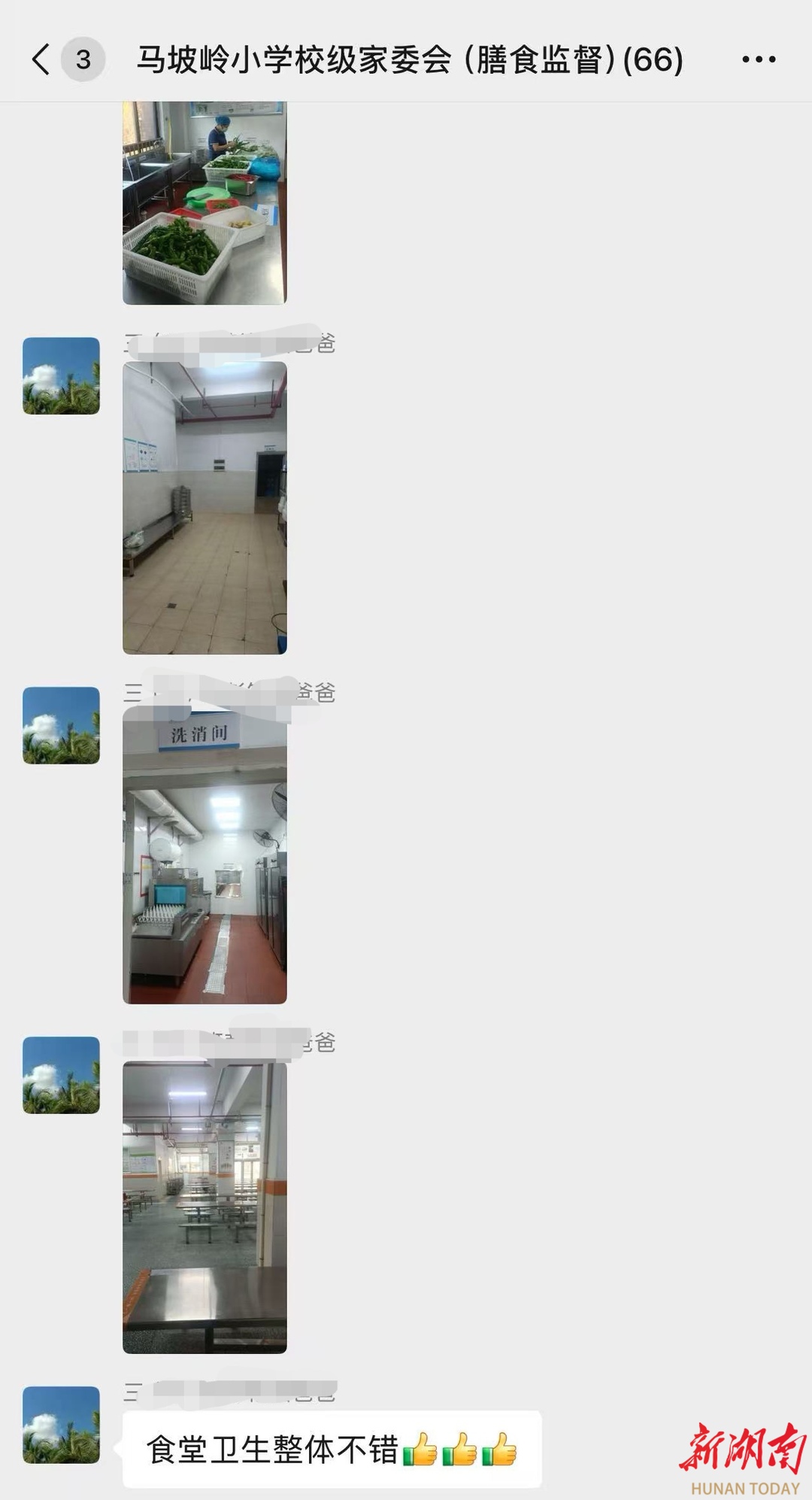The image size is (812, 1500).
Task: Open the group chat overflow menu
Action: [x=758, y=59]
